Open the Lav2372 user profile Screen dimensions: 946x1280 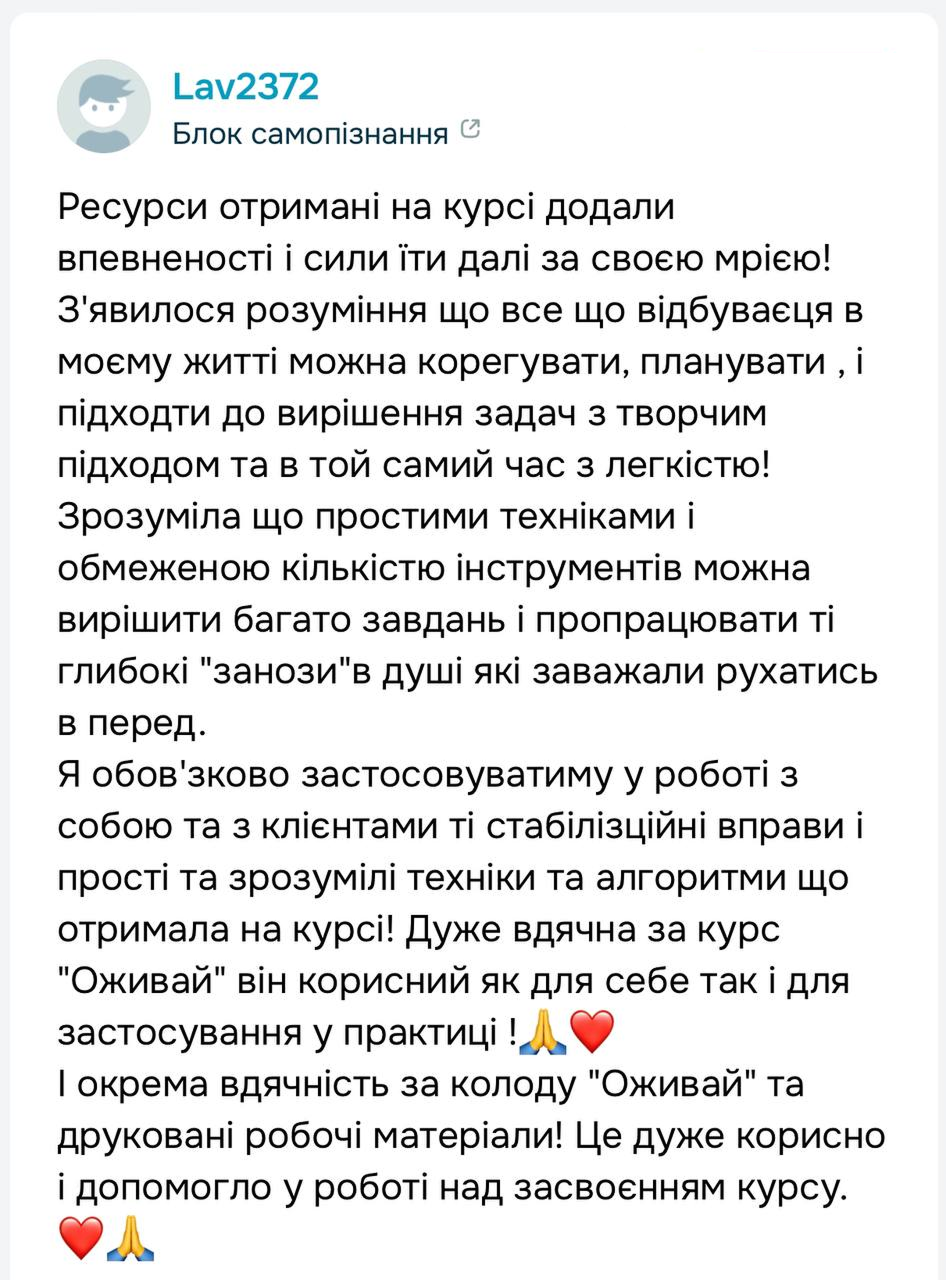point(245,87)
